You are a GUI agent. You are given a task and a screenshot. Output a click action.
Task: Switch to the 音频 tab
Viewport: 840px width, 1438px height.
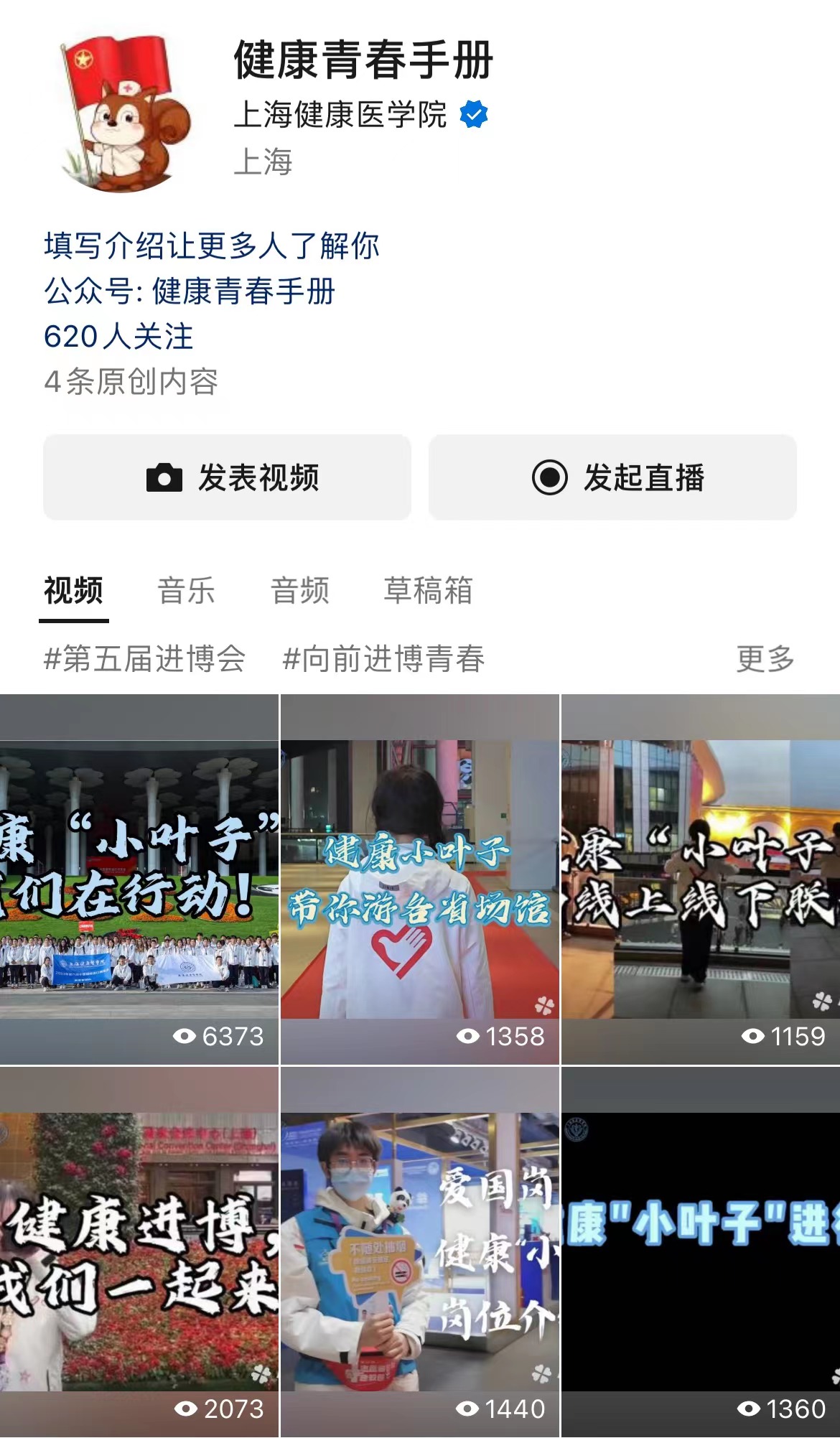pyautogui.click(x=299, y=591)
